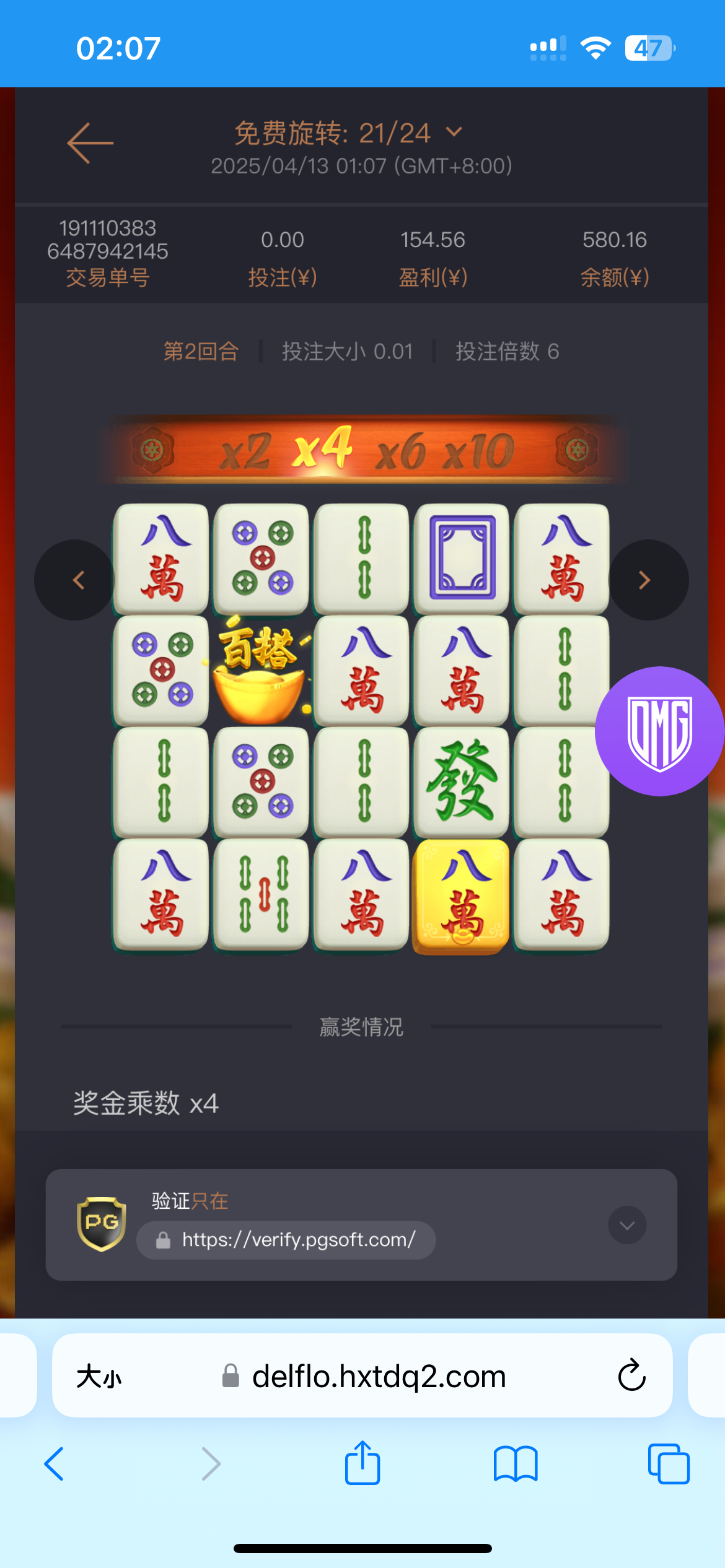Reload the page
The width and height of the screenshot is (725, 1568).
point(631,1376)
